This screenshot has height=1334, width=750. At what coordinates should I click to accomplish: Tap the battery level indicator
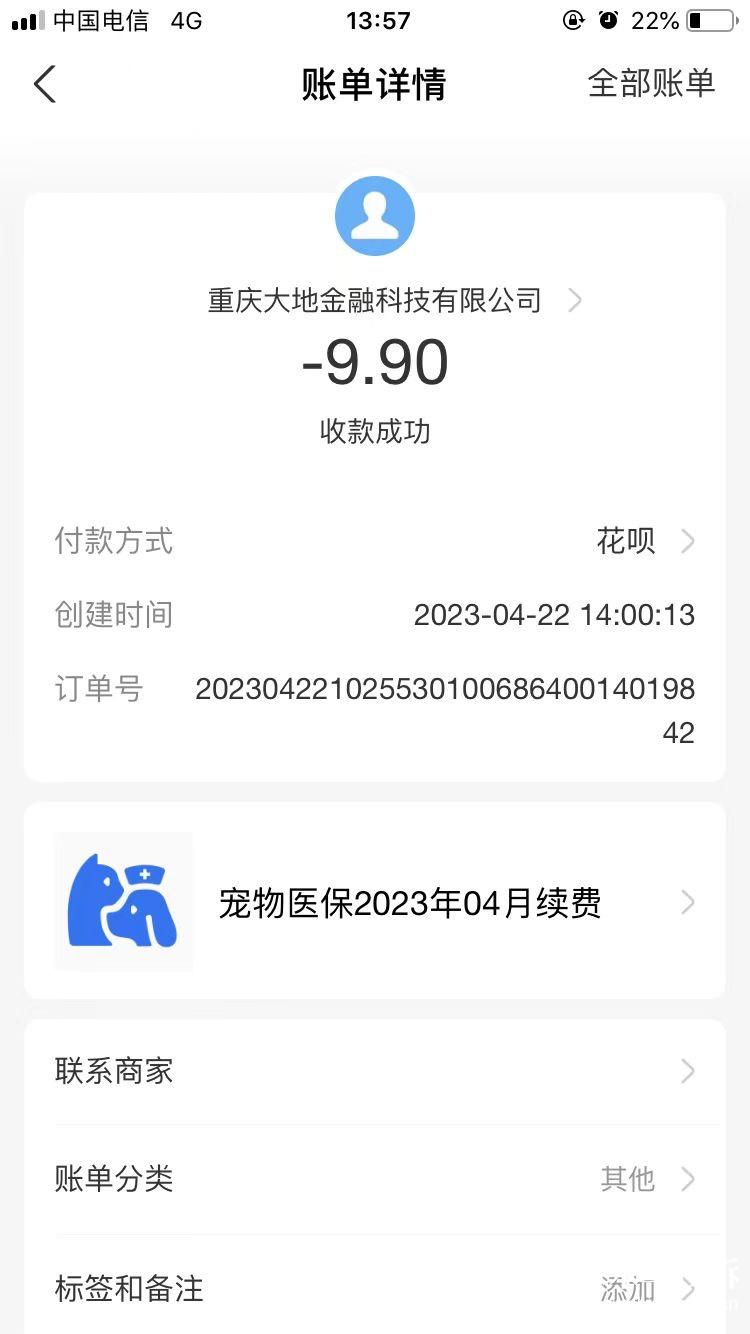pos(710,19)
